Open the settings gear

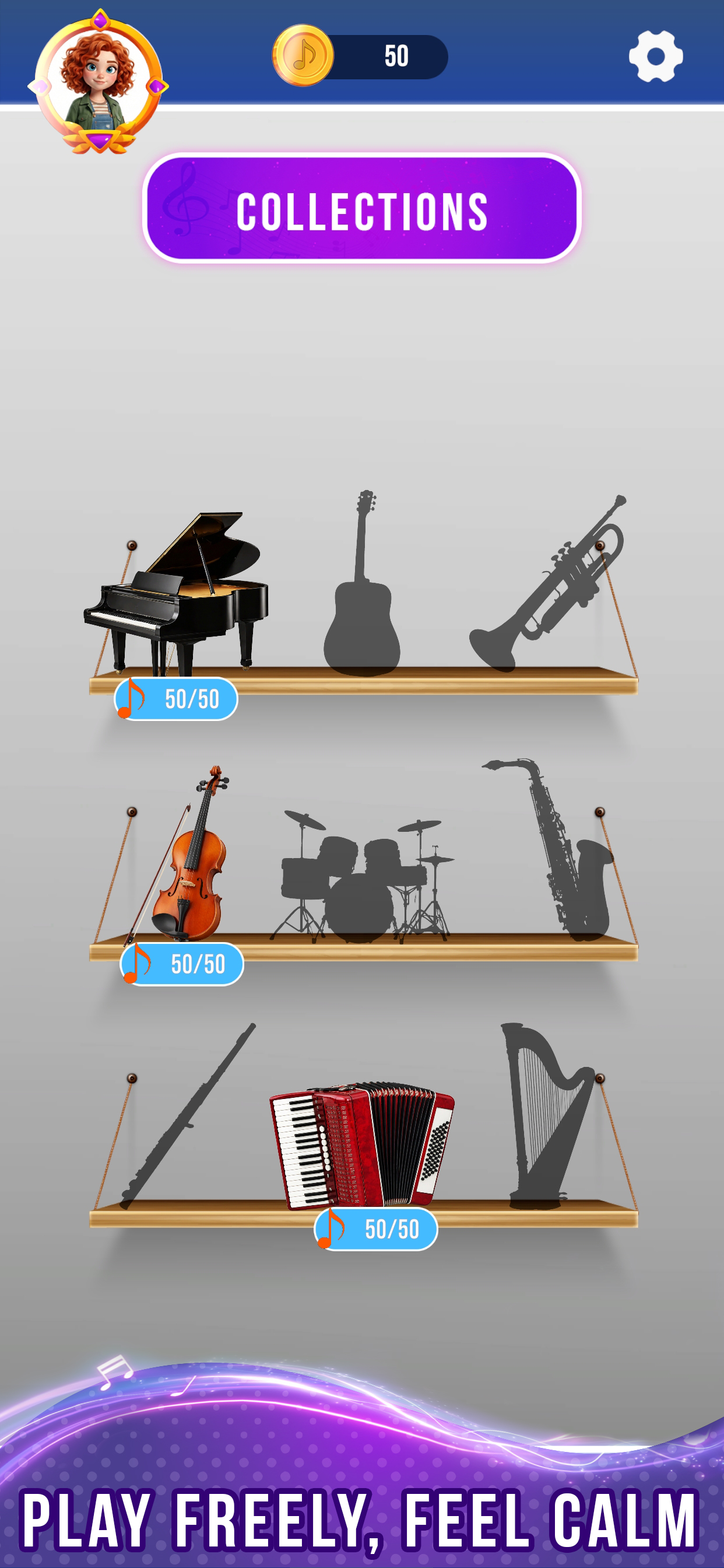tap(655, 57)
